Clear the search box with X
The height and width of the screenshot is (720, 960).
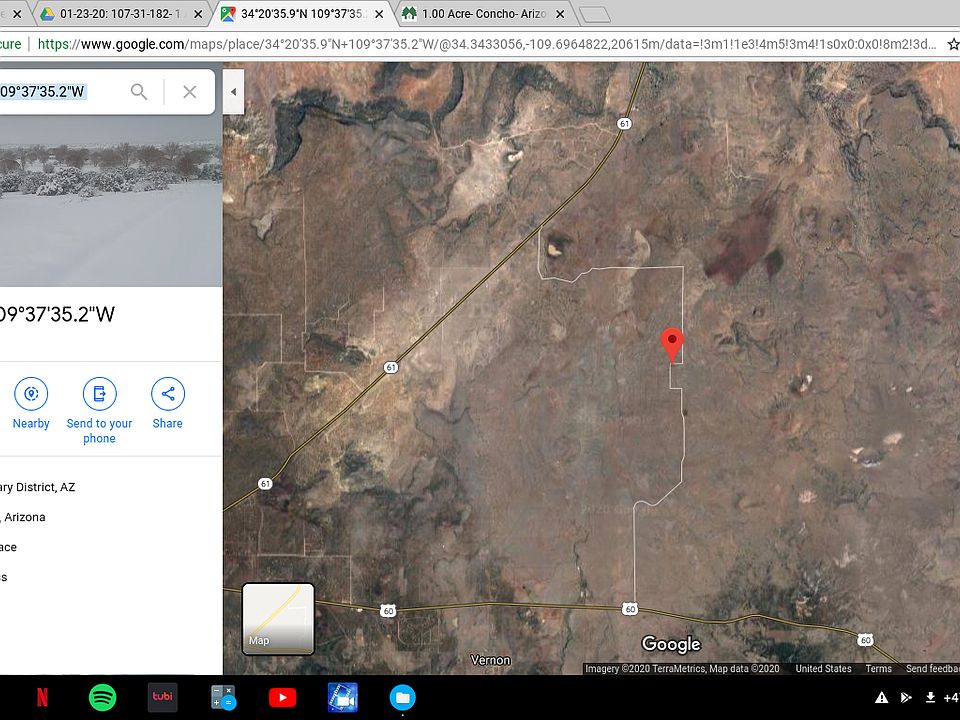coord(190,92)
